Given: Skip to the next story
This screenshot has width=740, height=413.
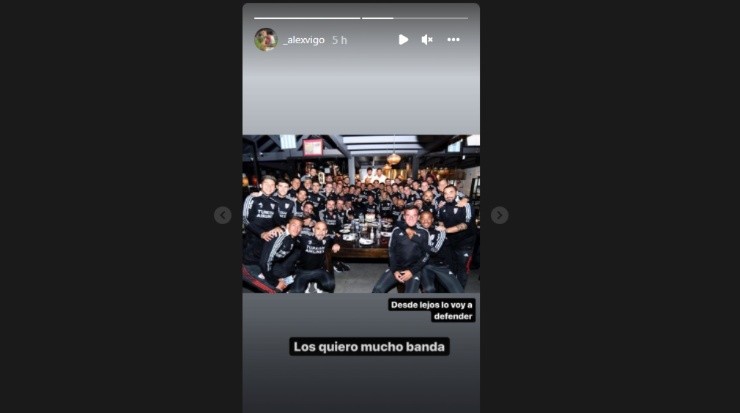Looking at the screenshot, I should (x=499, y=215).
